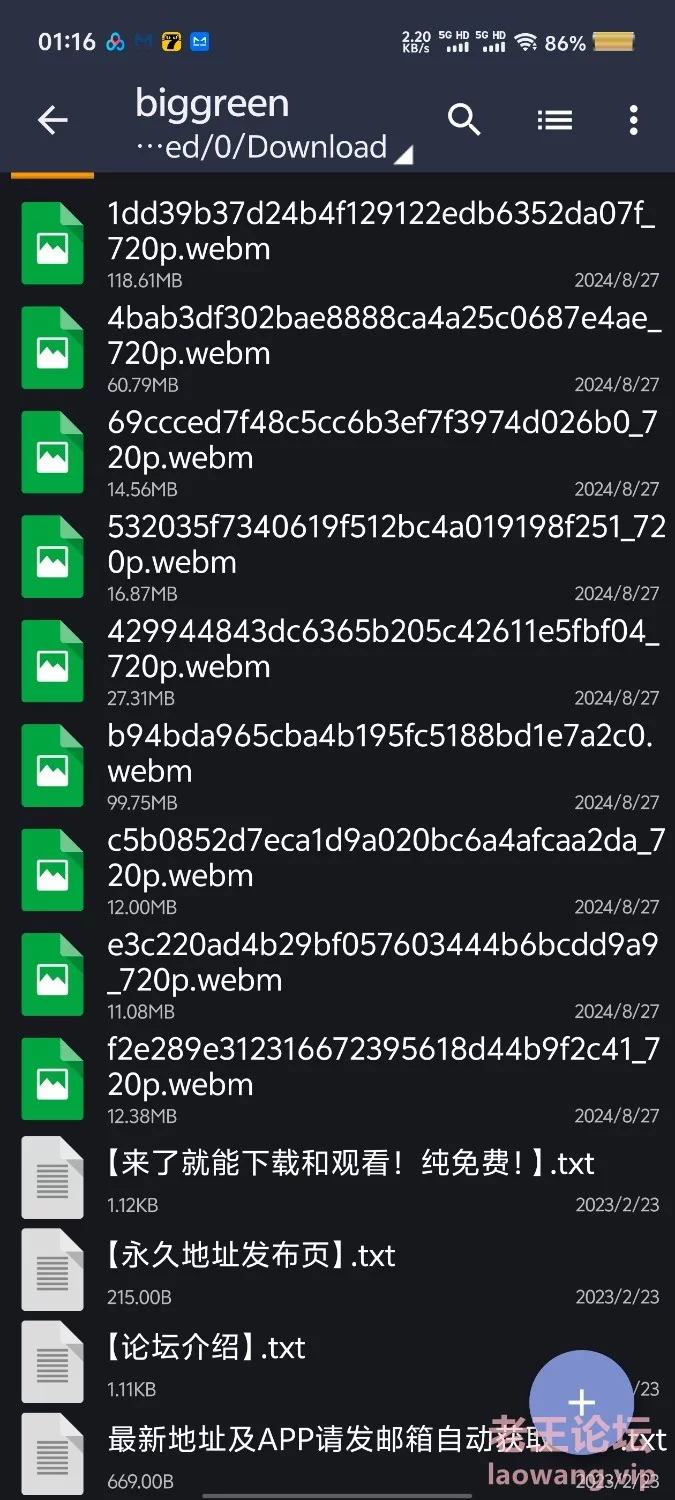
Task: Open the three-dot overflow menu
Action: [x=633, y=120]
